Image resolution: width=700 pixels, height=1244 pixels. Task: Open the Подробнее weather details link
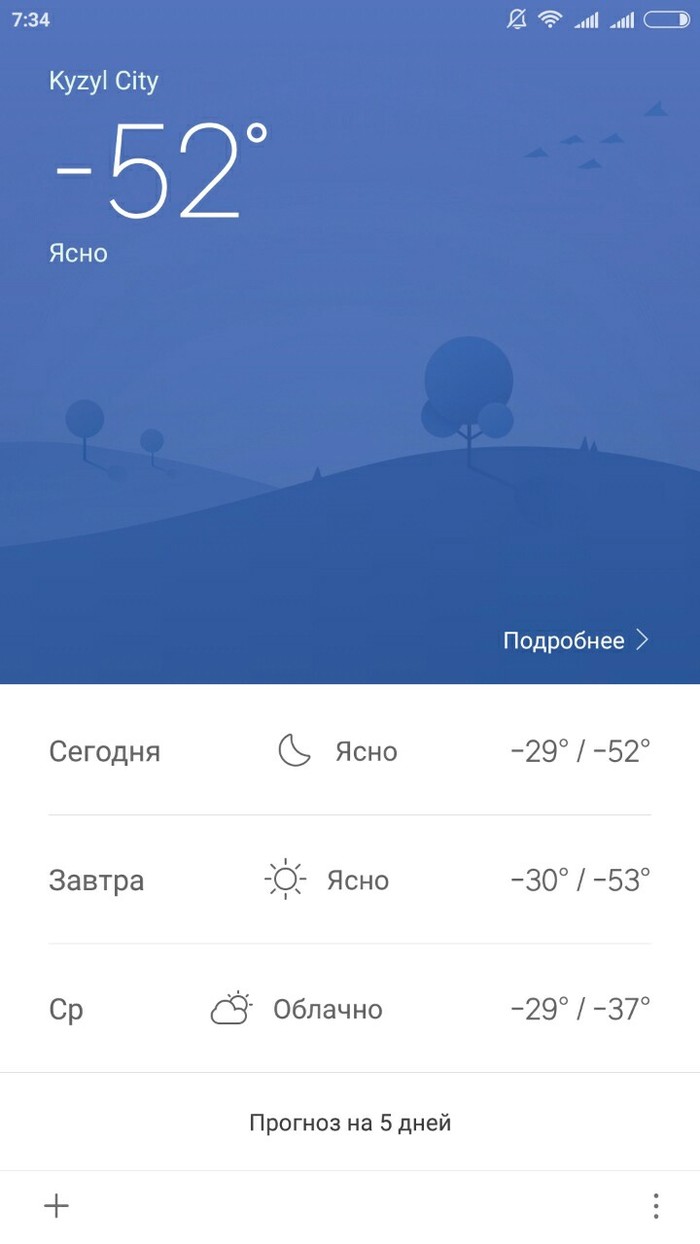pyautogui.click(x=576, y=641)
